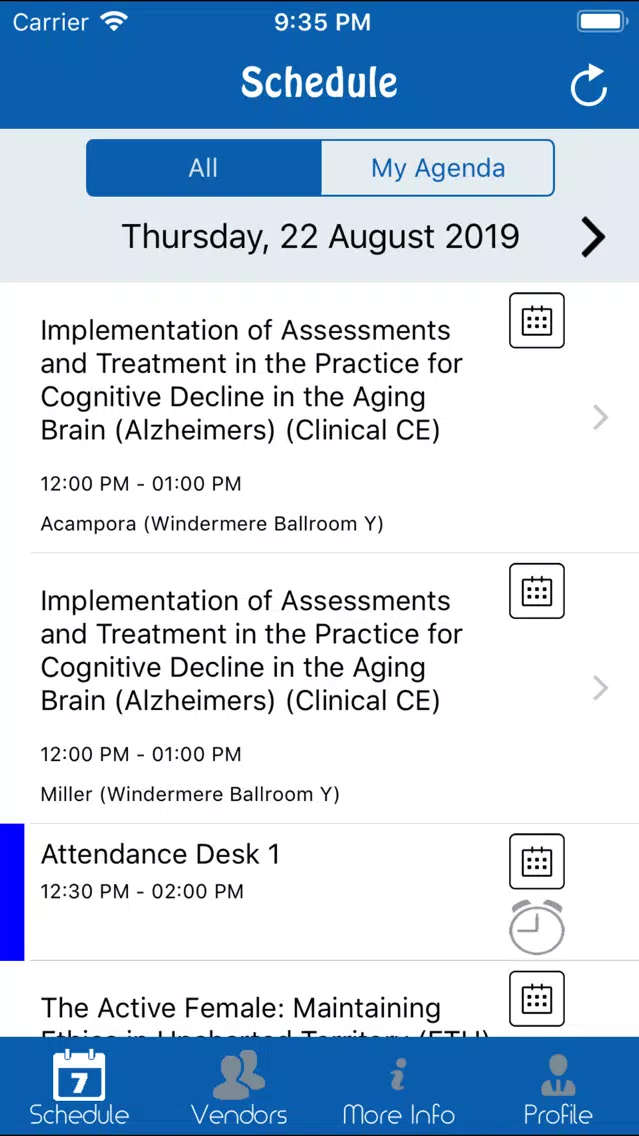
Task: Add Acampora session to calendar
Action: point(537,320)
